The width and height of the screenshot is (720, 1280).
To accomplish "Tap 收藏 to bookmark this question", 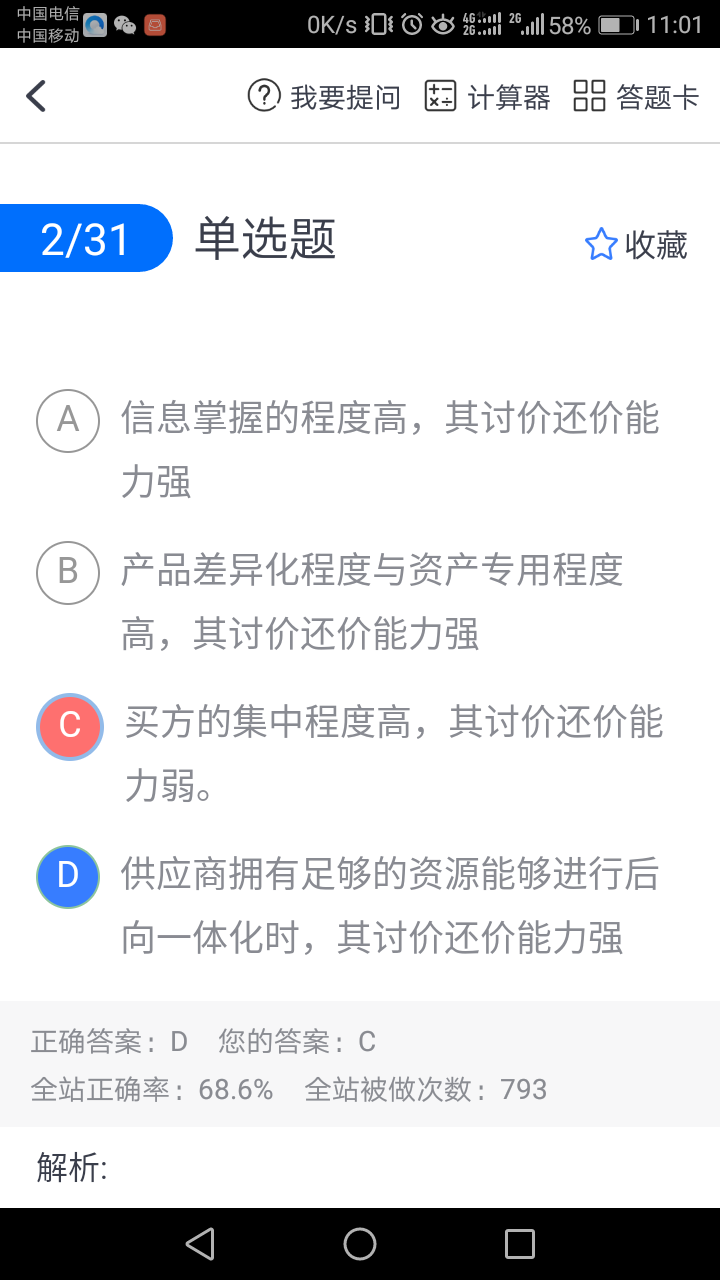I will [x=636, y=245].
